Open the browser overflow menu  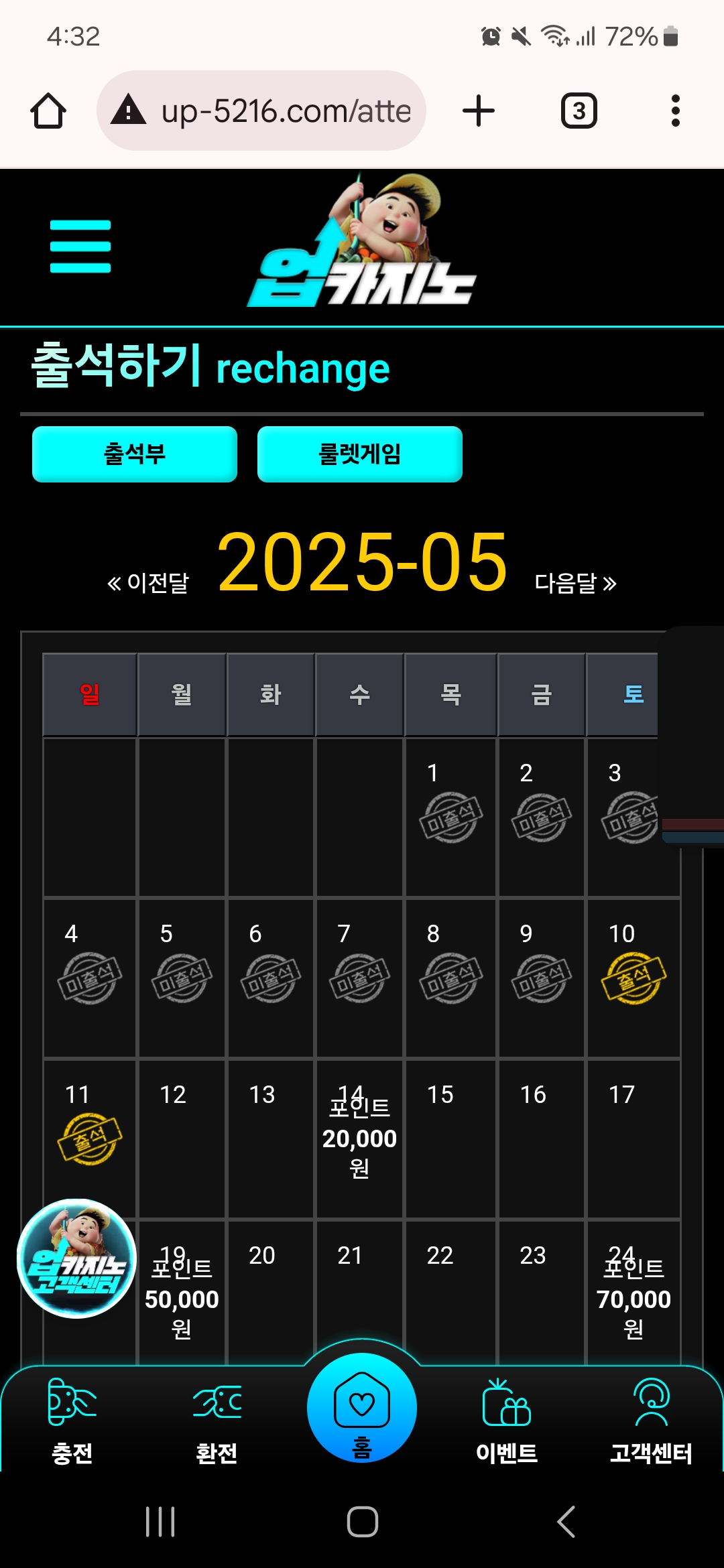[x=676, y=111]
